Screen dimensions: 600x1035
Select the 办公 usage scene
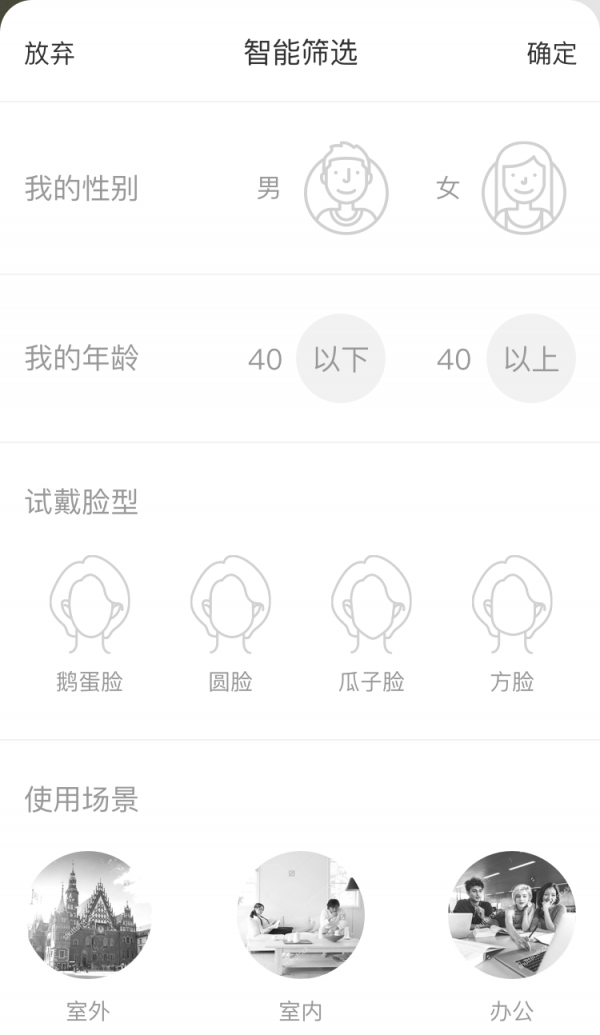[x=511, y=914]
